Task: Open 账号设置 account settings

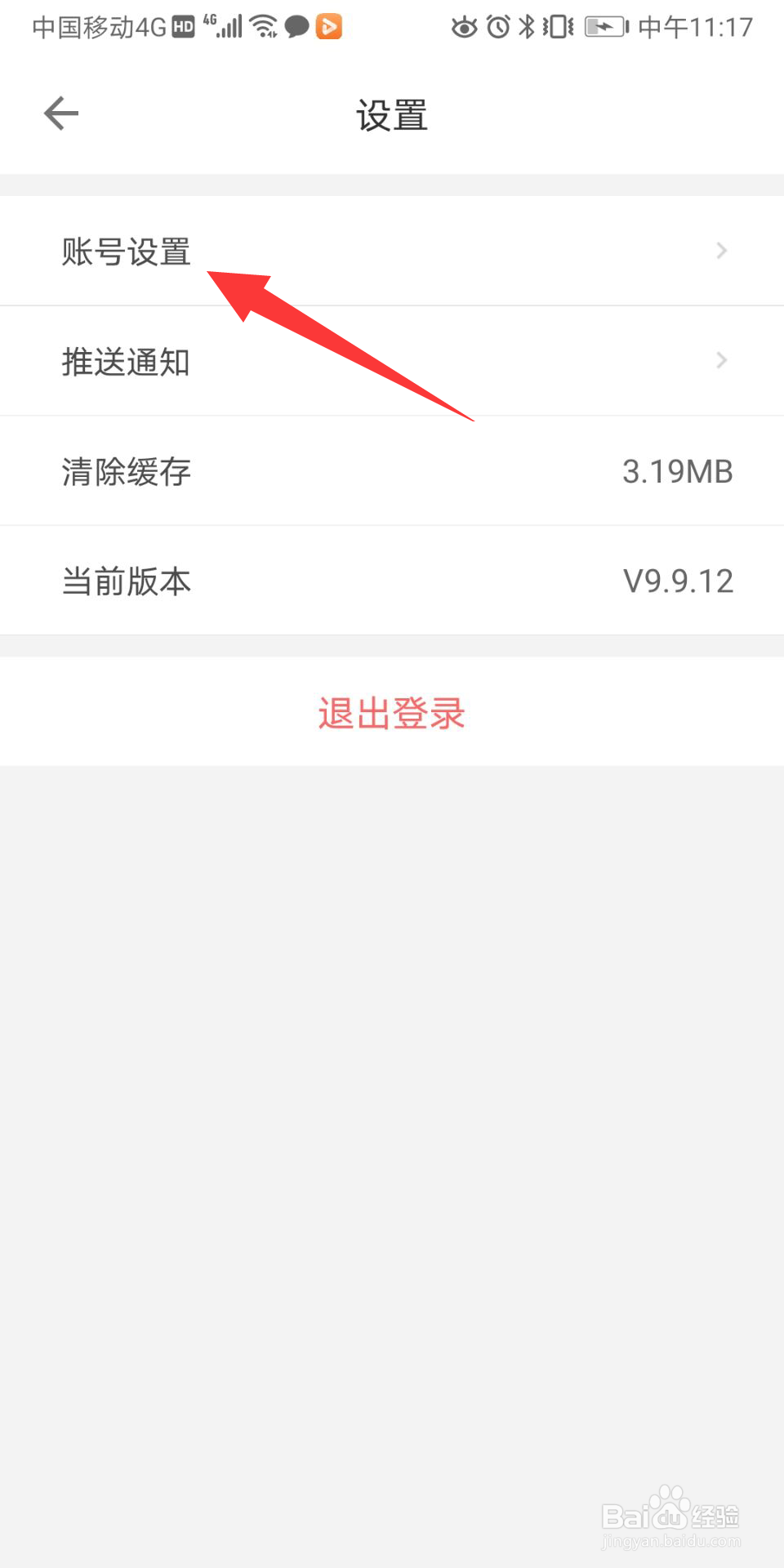Action: (392, 251)
